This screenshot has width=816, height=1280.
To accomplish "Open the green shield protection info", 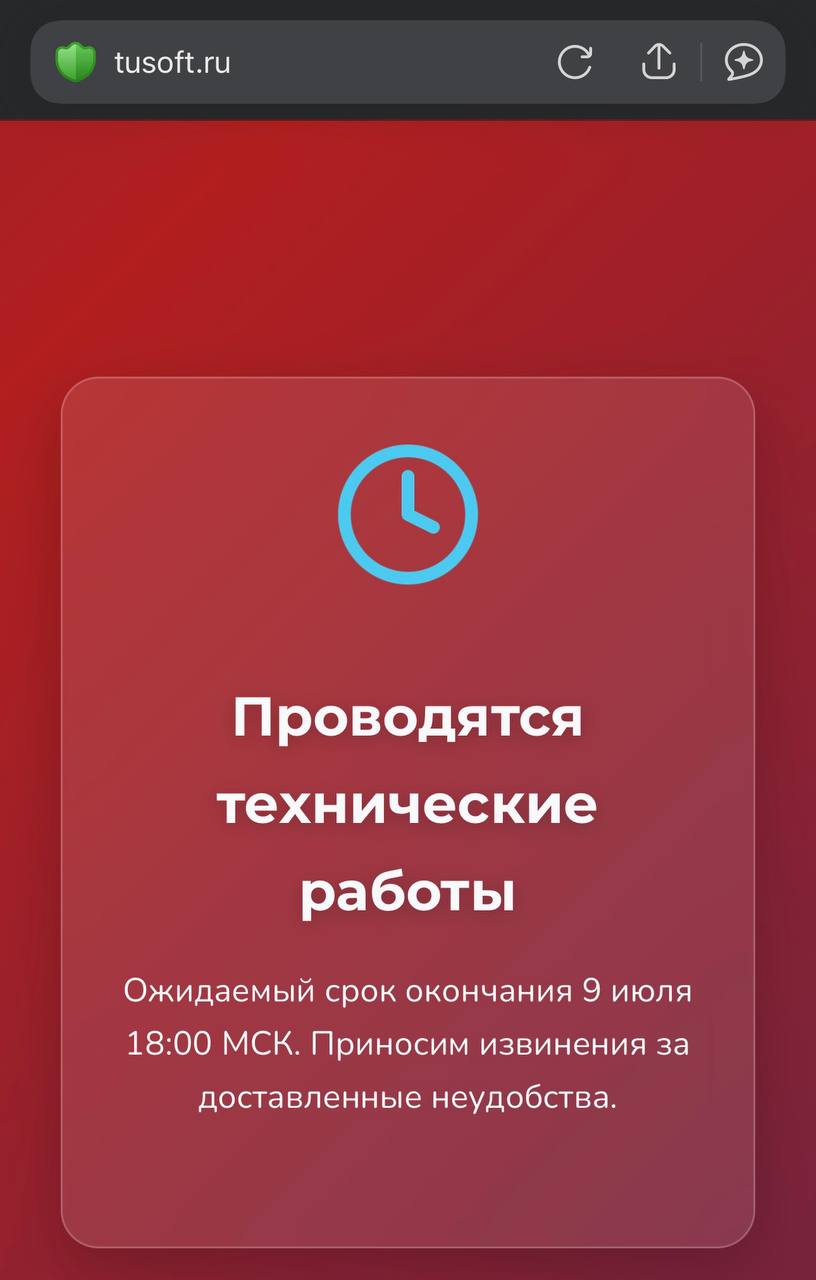I will click(75, 62).
